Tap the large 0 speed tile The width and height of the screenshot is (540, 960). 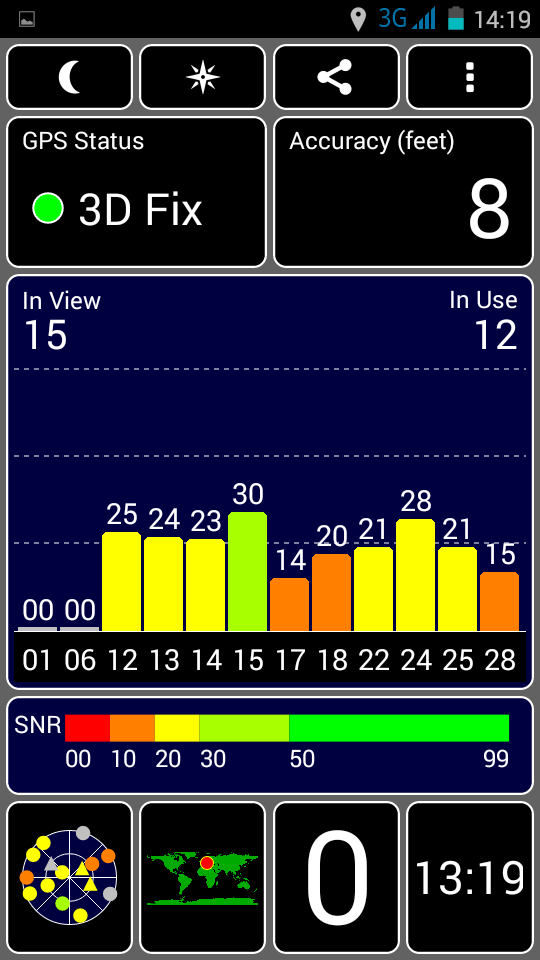(x=336, y=877)
